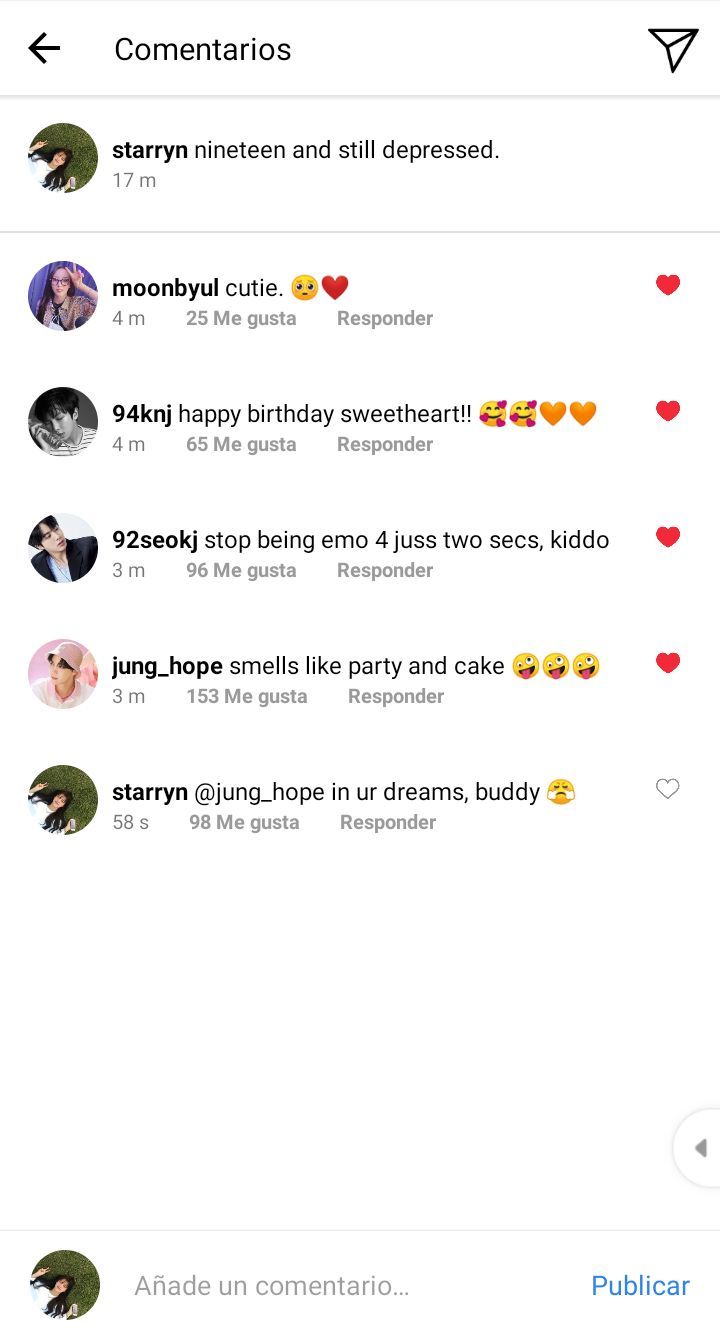The width and height of the screenshot is (720, 1337).
Task: View 92seokj's profile via avatar
Action: (x=63, y=548)
